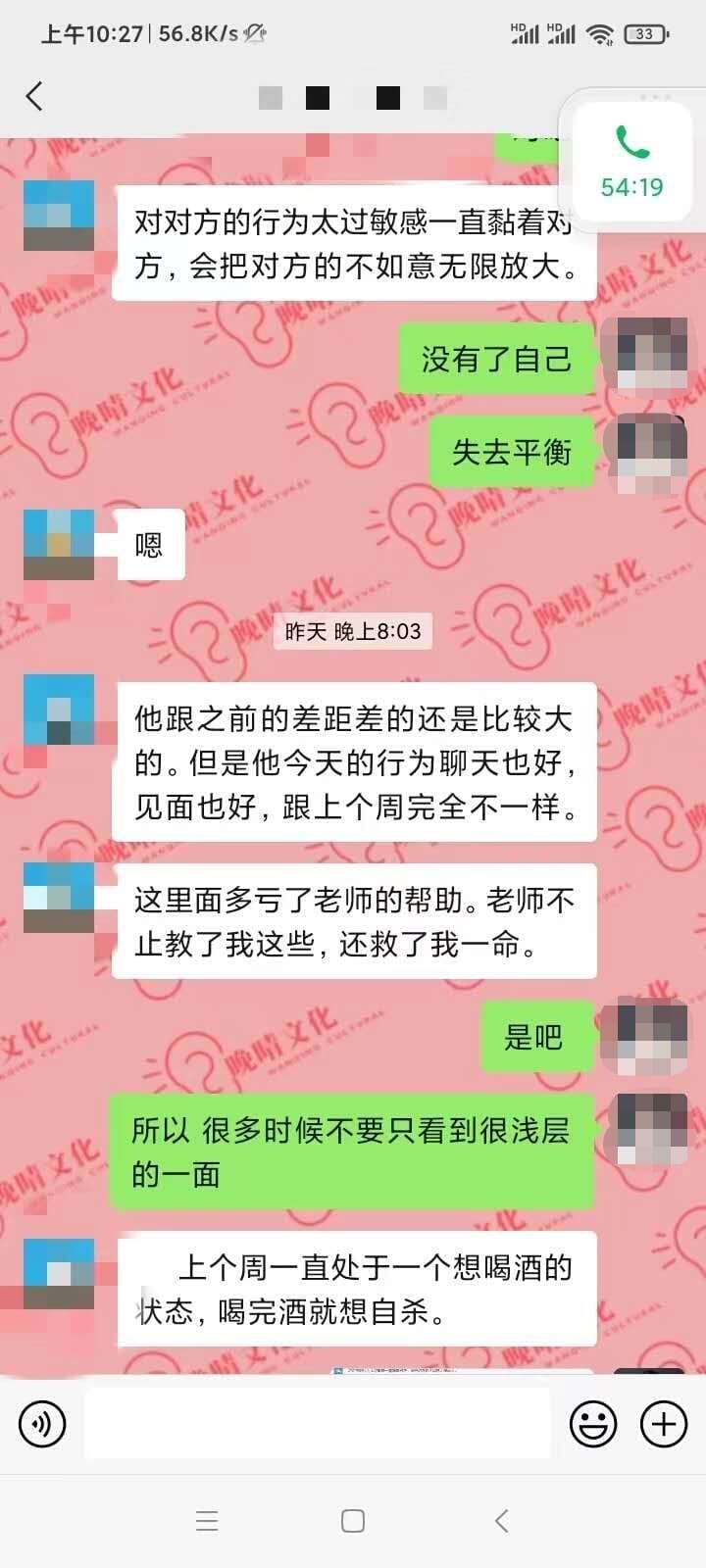Open own avatar next to 没有了自己
The image size is (706, 1568).
(x=643, y=355)
